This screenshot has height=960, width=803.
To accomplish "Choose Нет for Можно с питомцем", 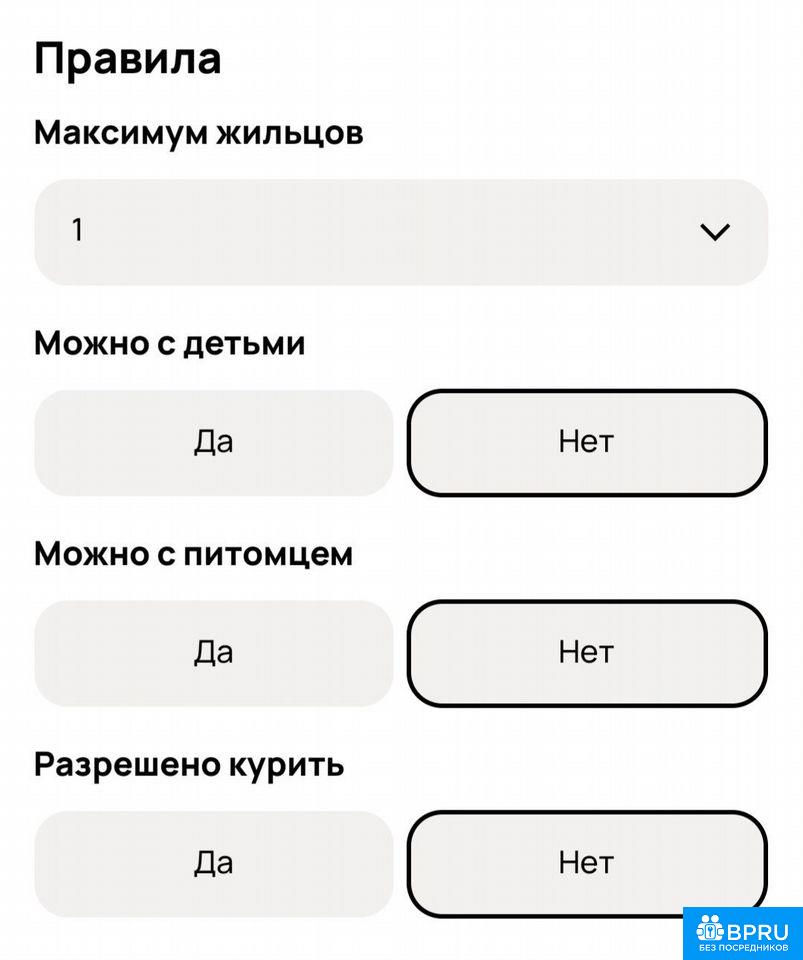I will (587, 653).
